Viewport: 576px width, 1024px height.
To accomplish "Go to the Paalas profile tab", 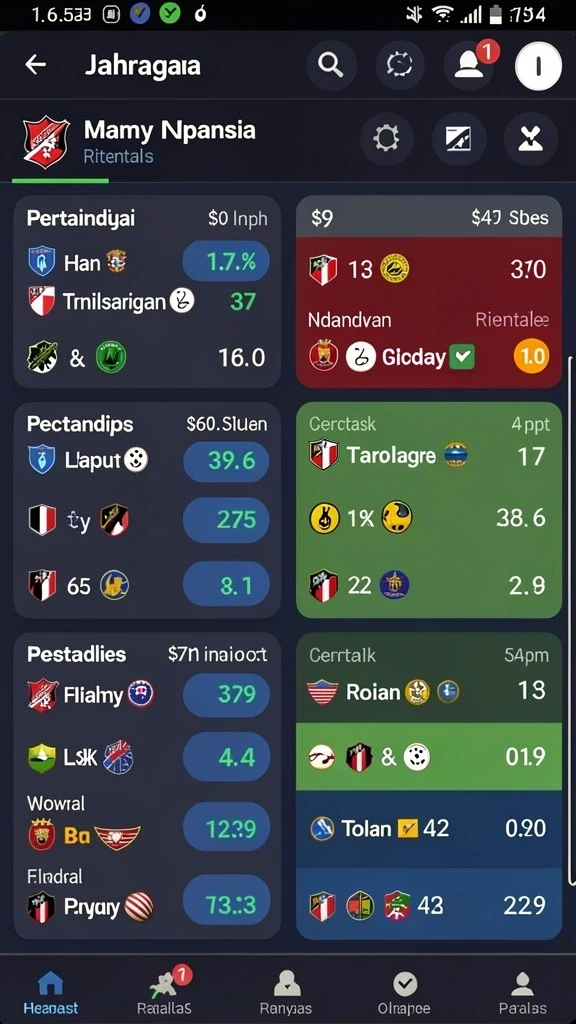I will point(522,991).
